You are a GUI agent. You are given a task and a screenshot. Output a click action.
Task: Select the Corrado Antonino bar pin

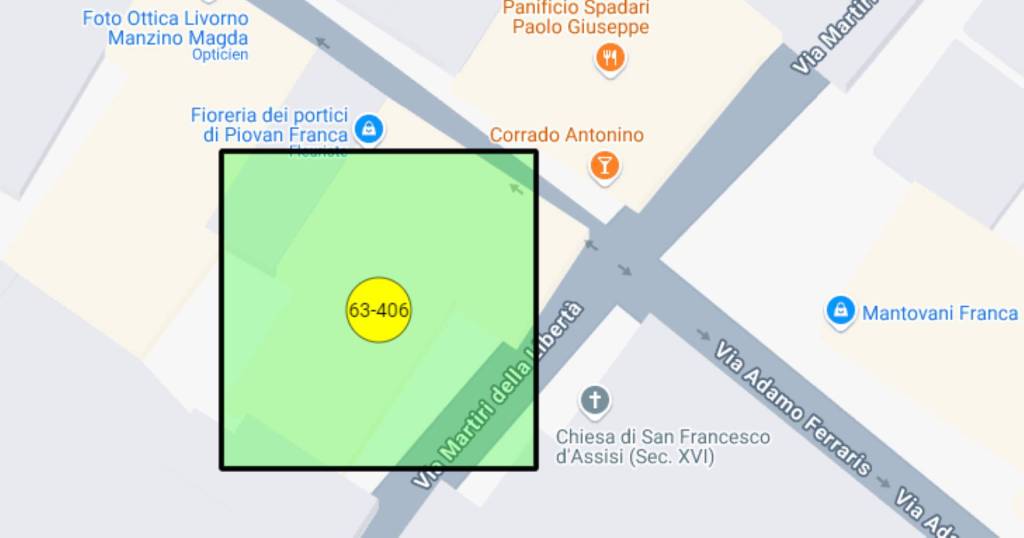tap(604, 164)
